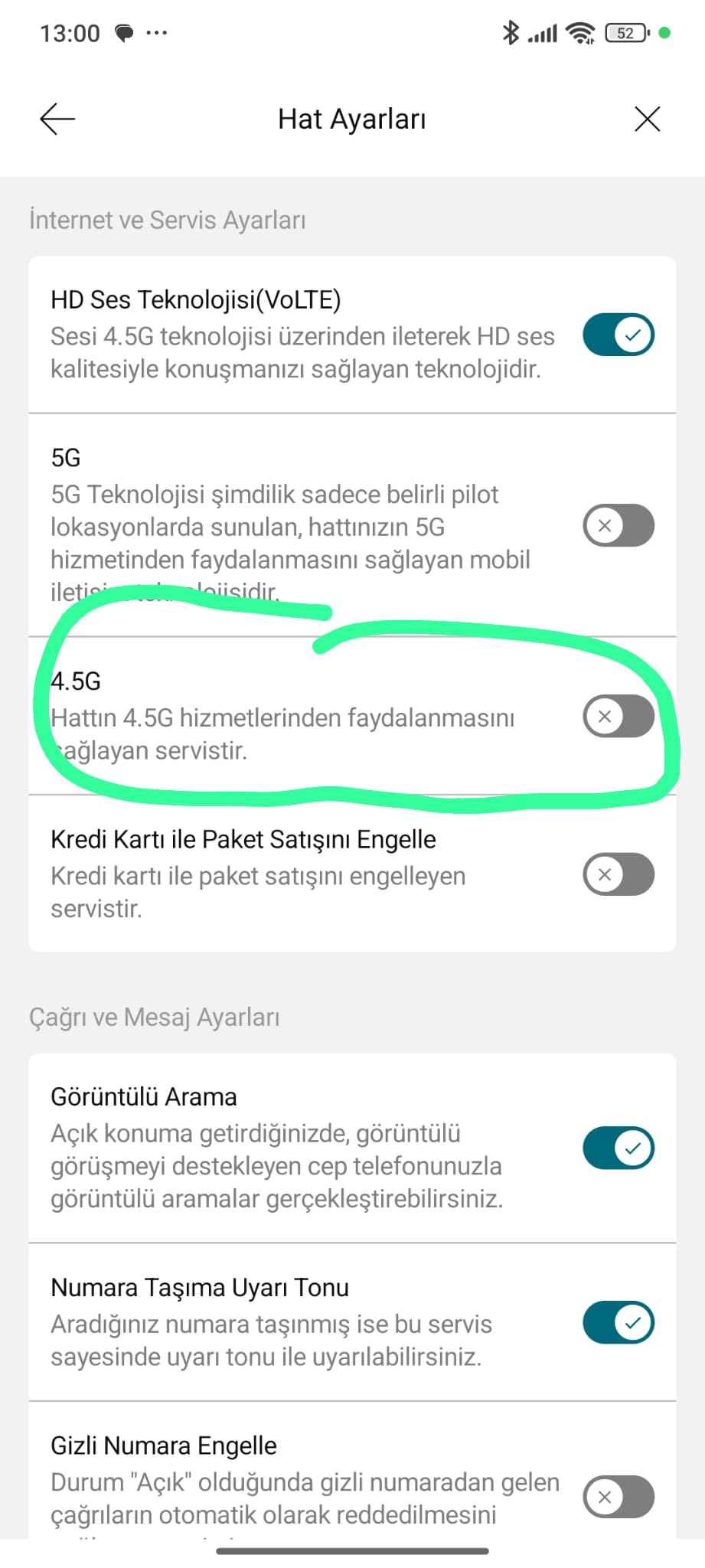The height and width of the screenshot is (1568, 705).
Task: Enable the 5G switch
Action: pos(618,526)
